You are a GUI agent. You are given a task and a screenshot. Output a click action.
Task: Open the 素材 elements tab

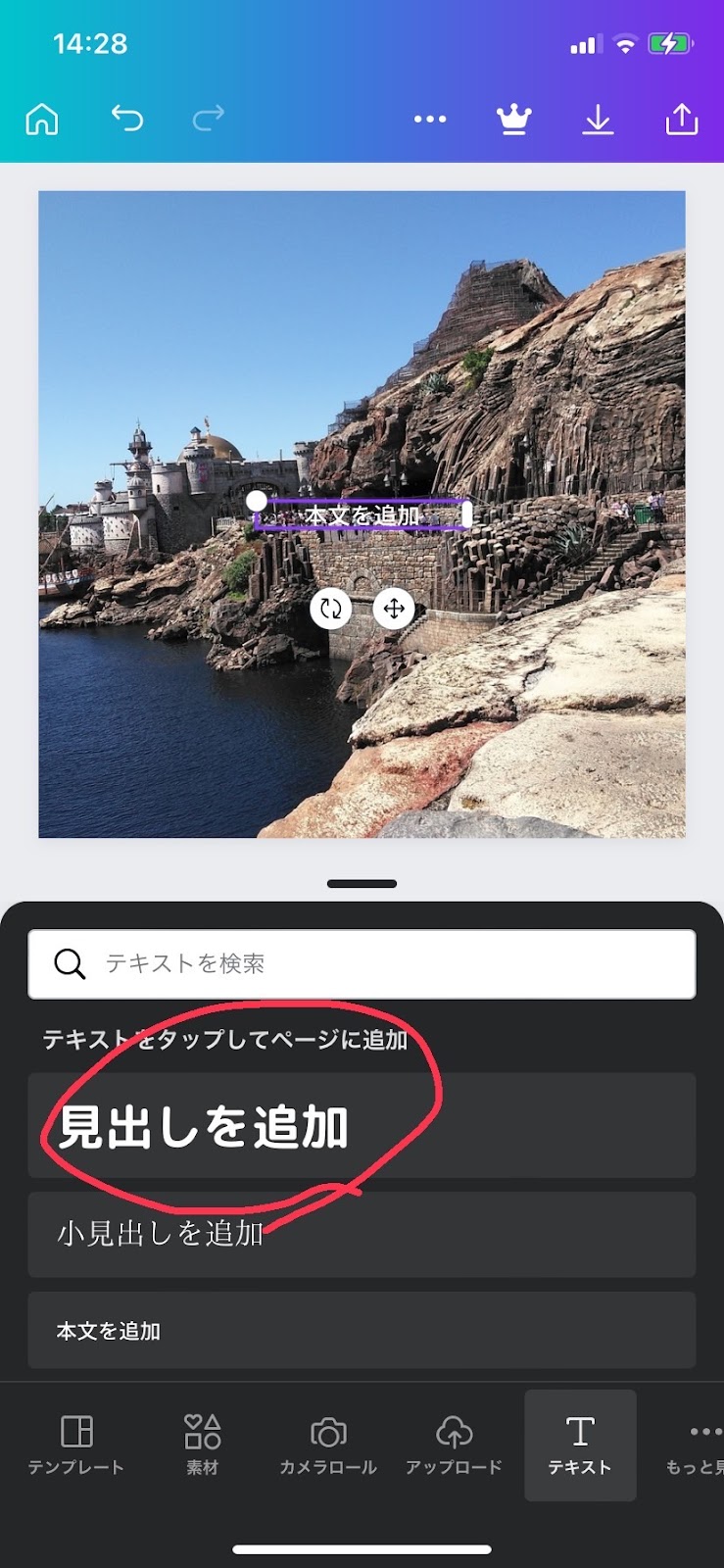[x=202, y=1445]
